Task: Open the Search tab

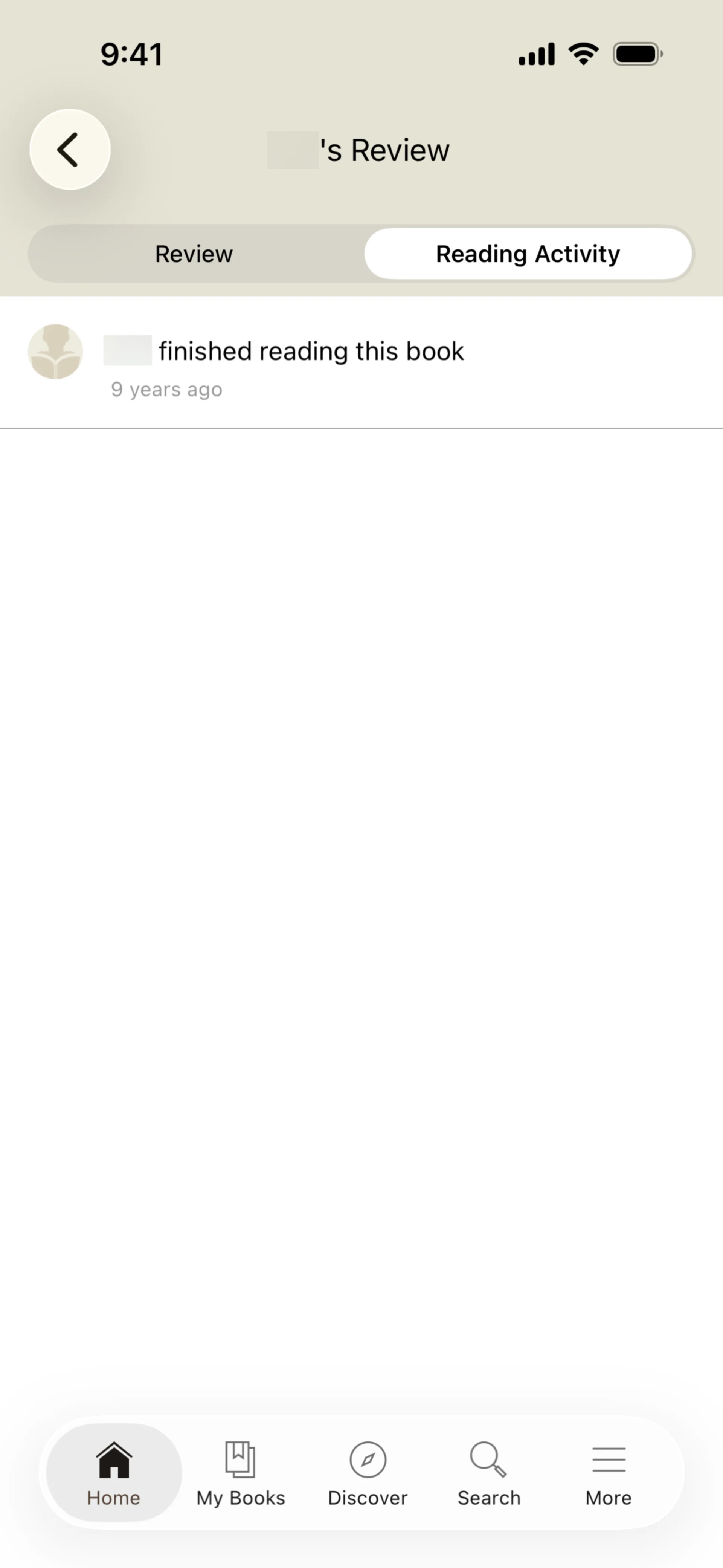Action: (x=489, y=1472)
